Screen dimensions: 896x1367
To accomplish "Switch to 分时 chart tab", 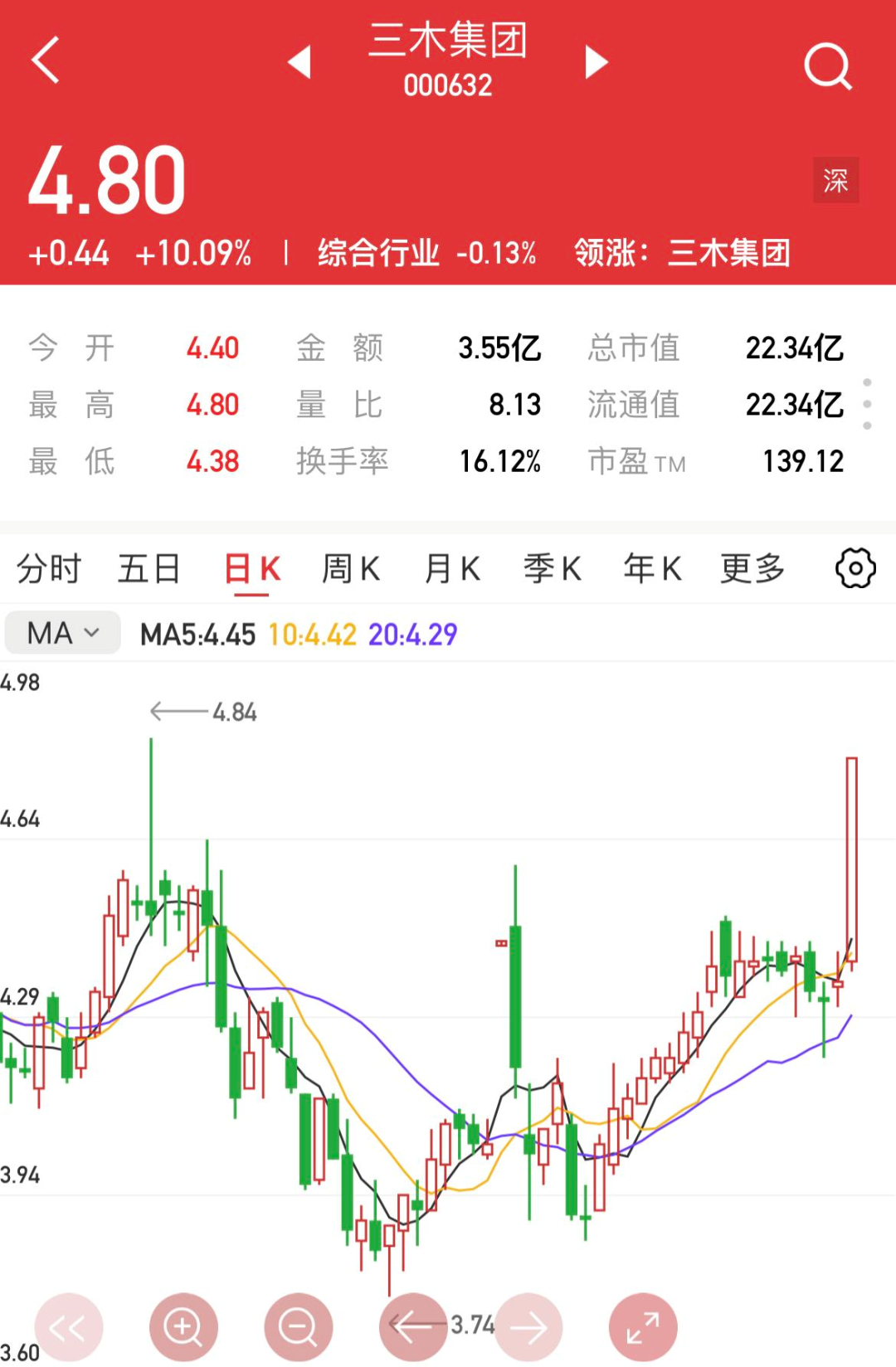I will [49, 569].
